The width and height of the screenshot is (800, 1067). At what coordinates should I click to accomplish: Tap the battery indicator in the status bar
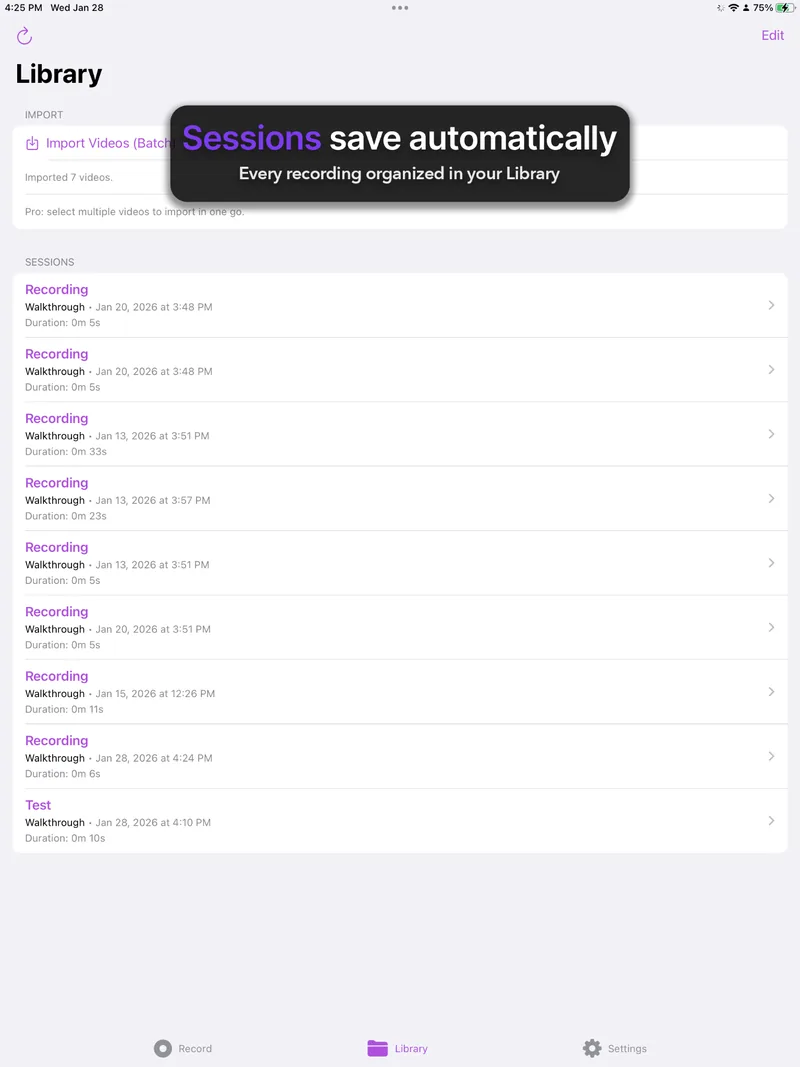(x=783, y=8)
